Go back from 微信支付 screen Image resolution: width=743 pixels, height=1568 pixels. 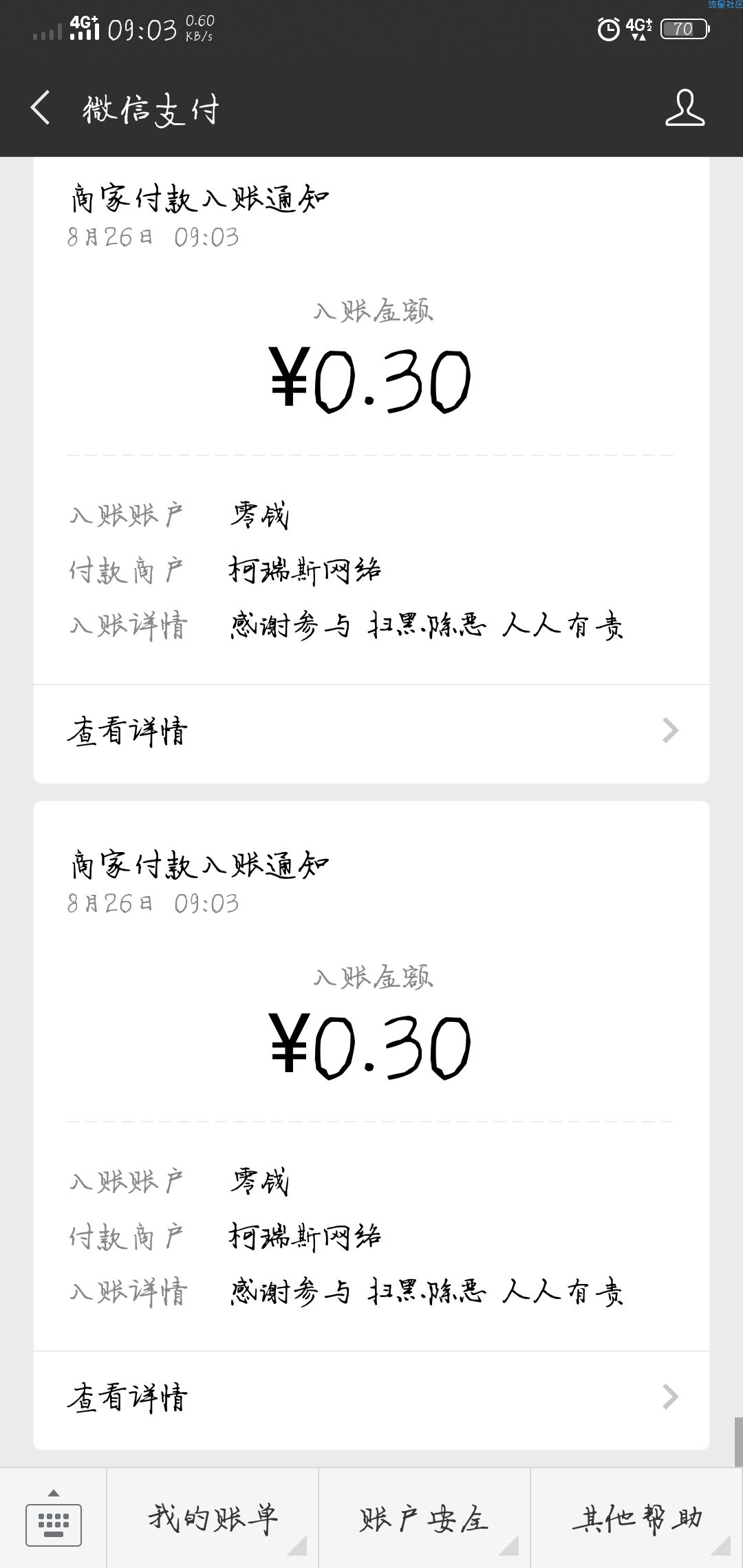(x=41, y=108)
